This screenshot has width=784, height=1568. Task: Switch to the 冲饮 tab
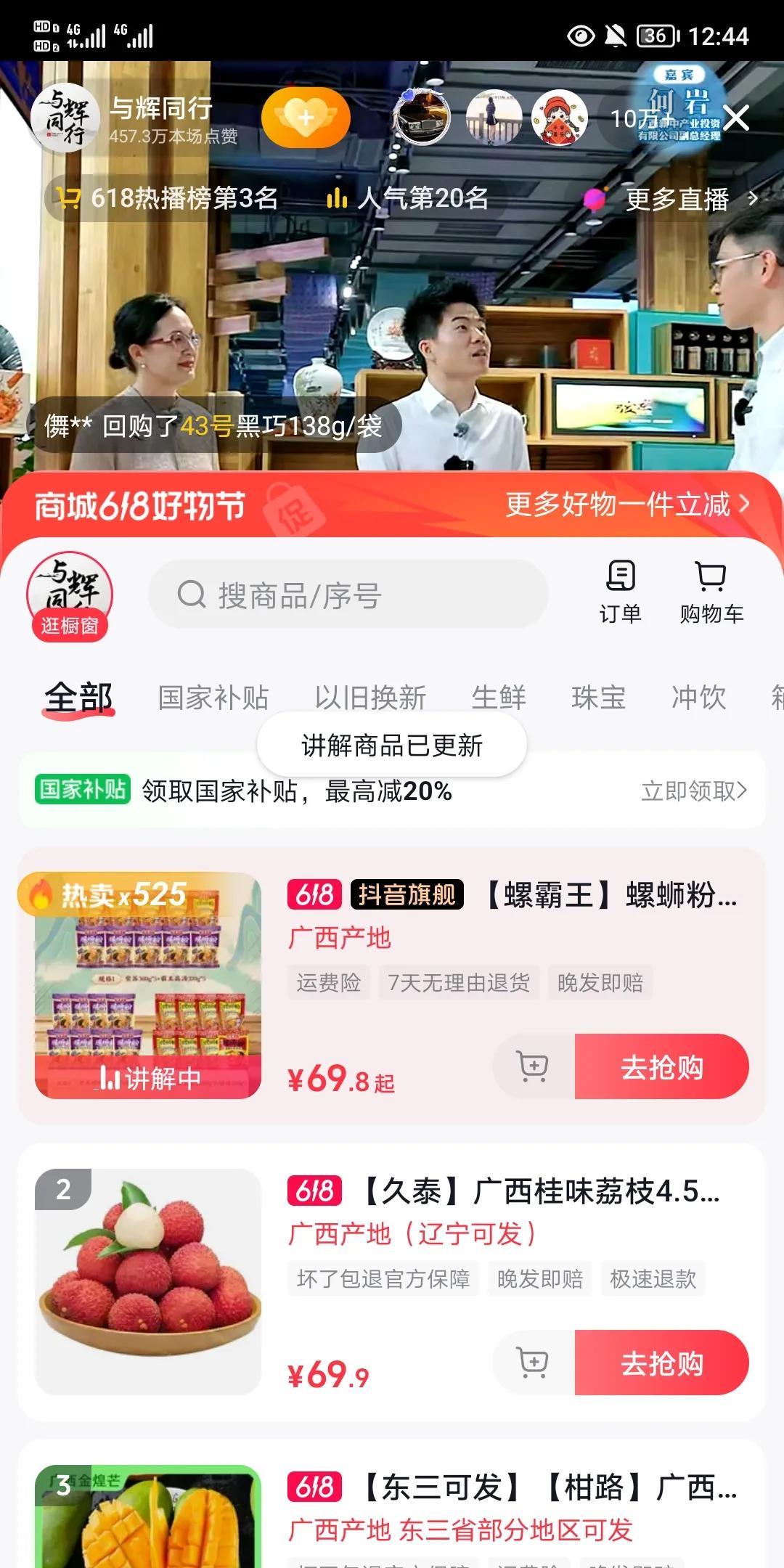698,698
